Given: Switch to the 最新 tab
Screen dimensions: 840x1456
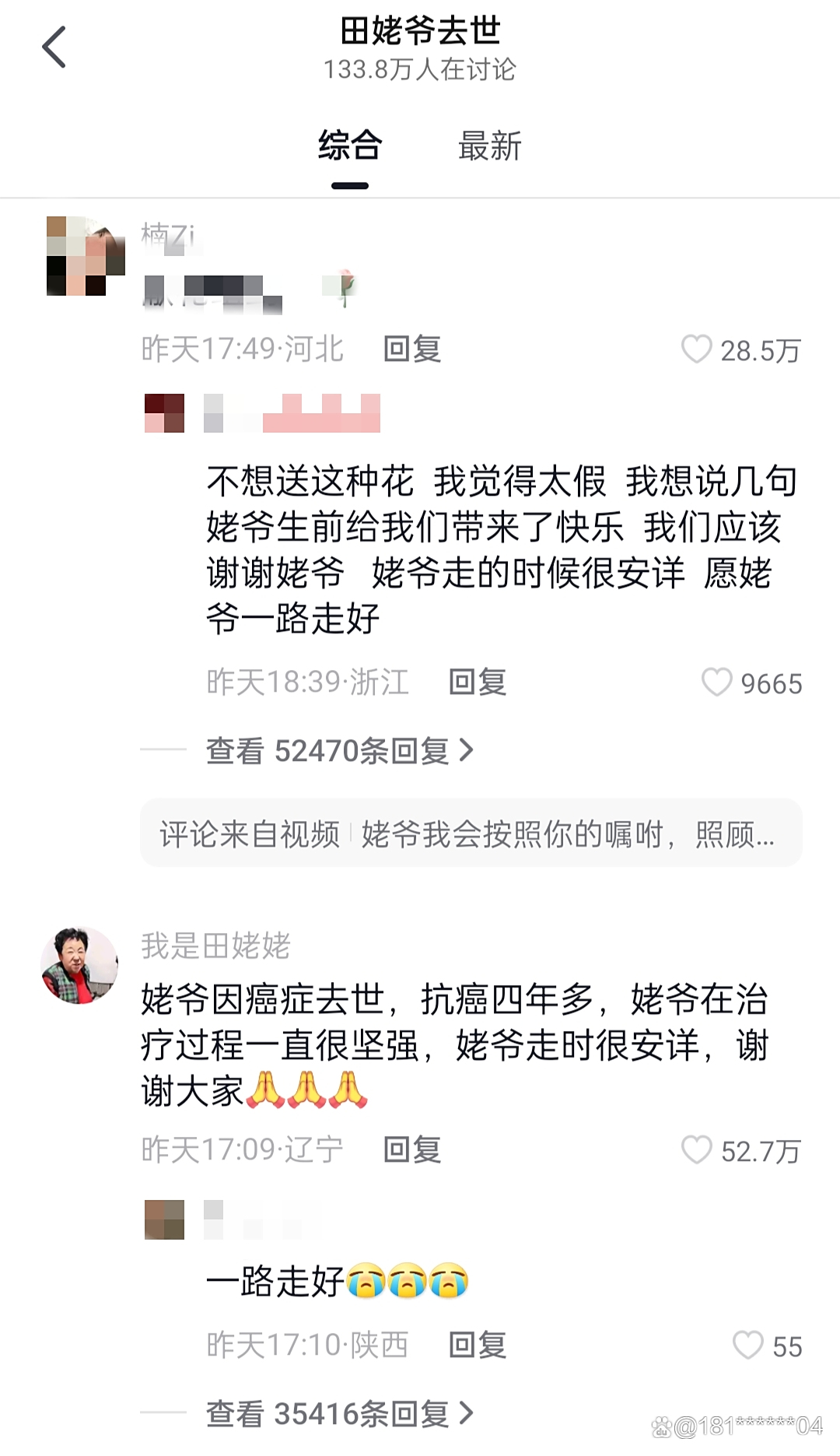Looking at the screenshot, I should click(x=489, y=147).
